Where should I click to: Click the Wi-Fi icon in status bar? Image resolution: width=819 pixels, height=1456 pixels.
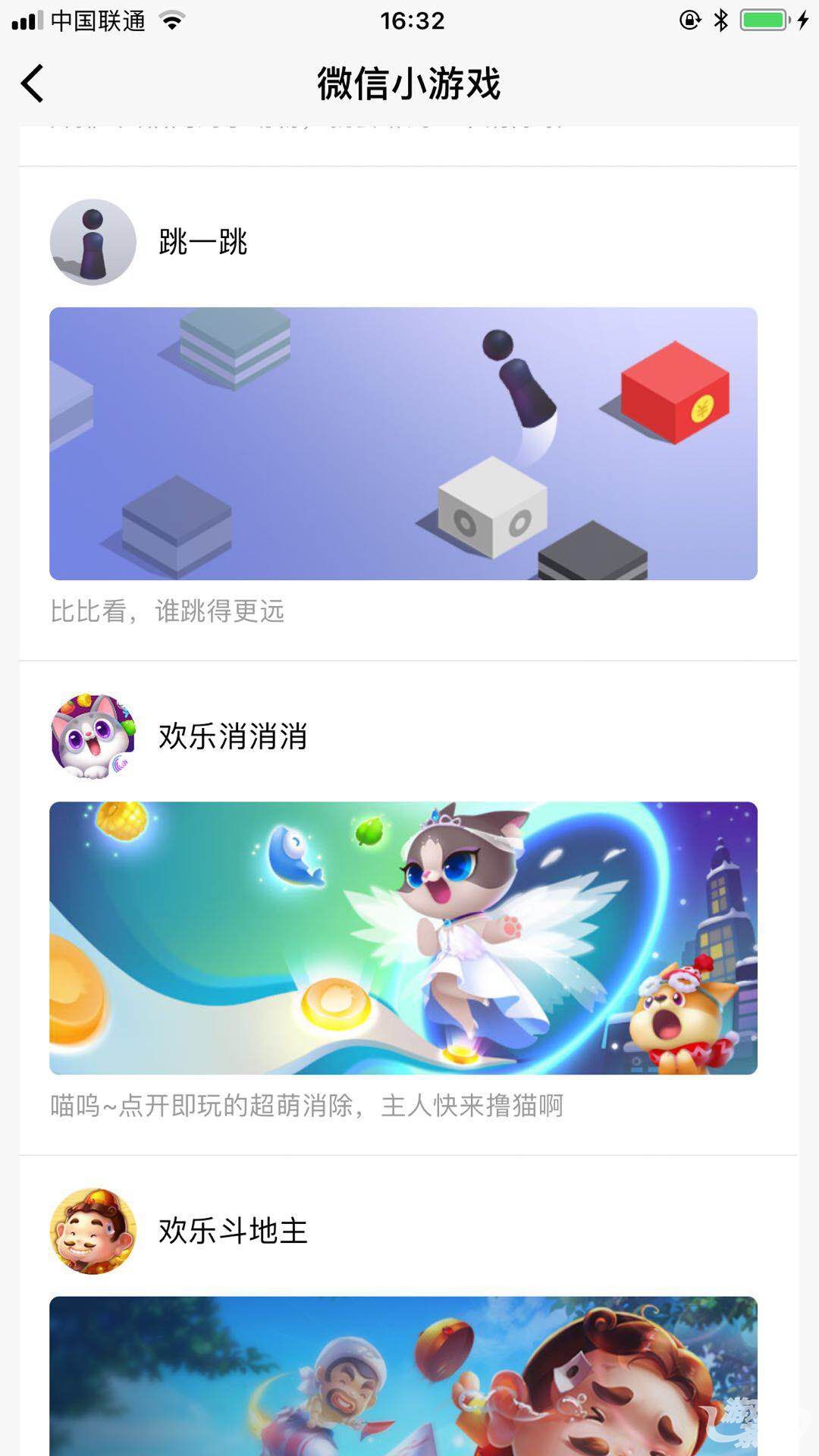coord(171,20)
